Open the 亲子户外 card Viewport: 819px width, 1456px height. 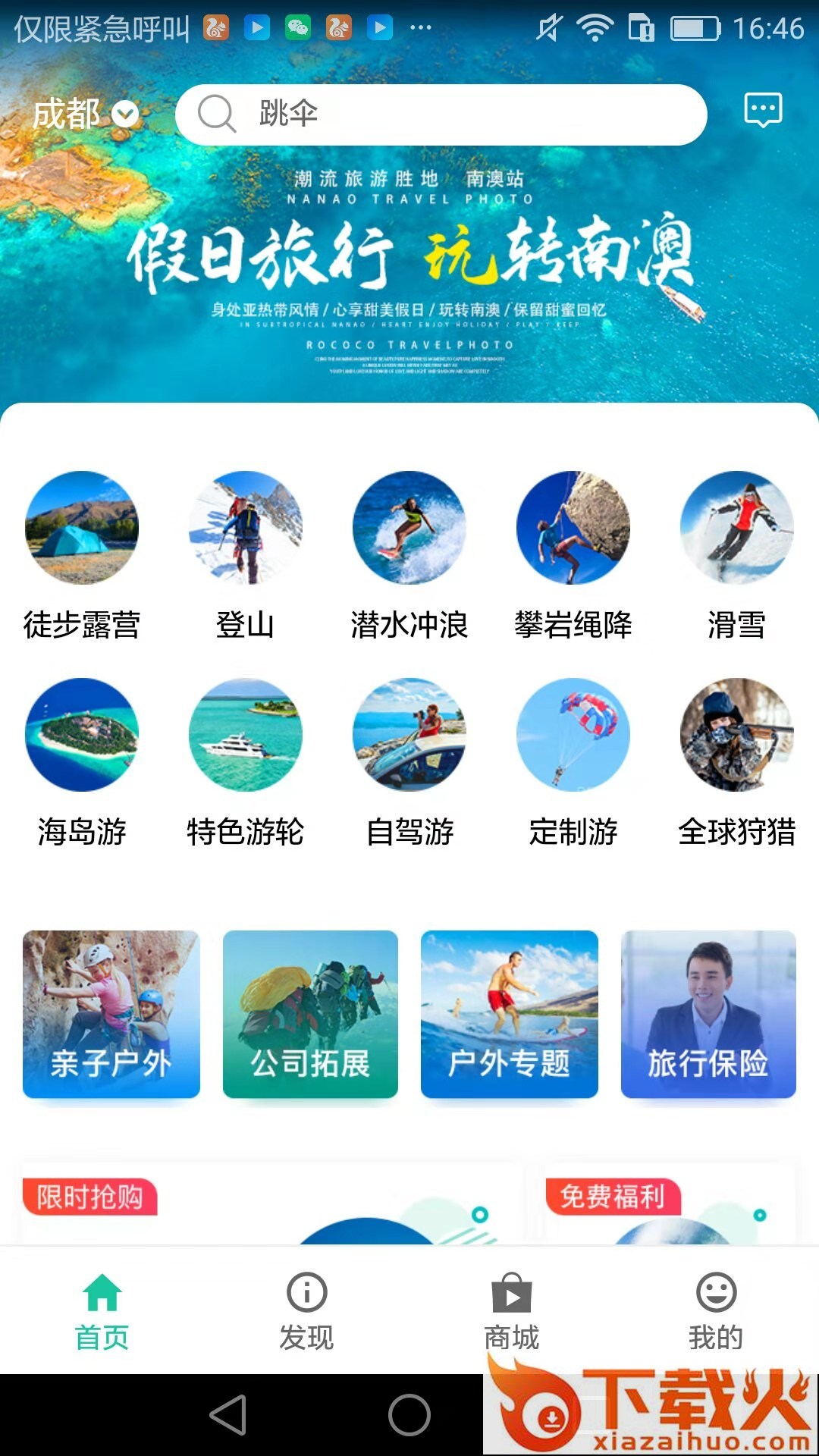click(x=111, y=1014)
